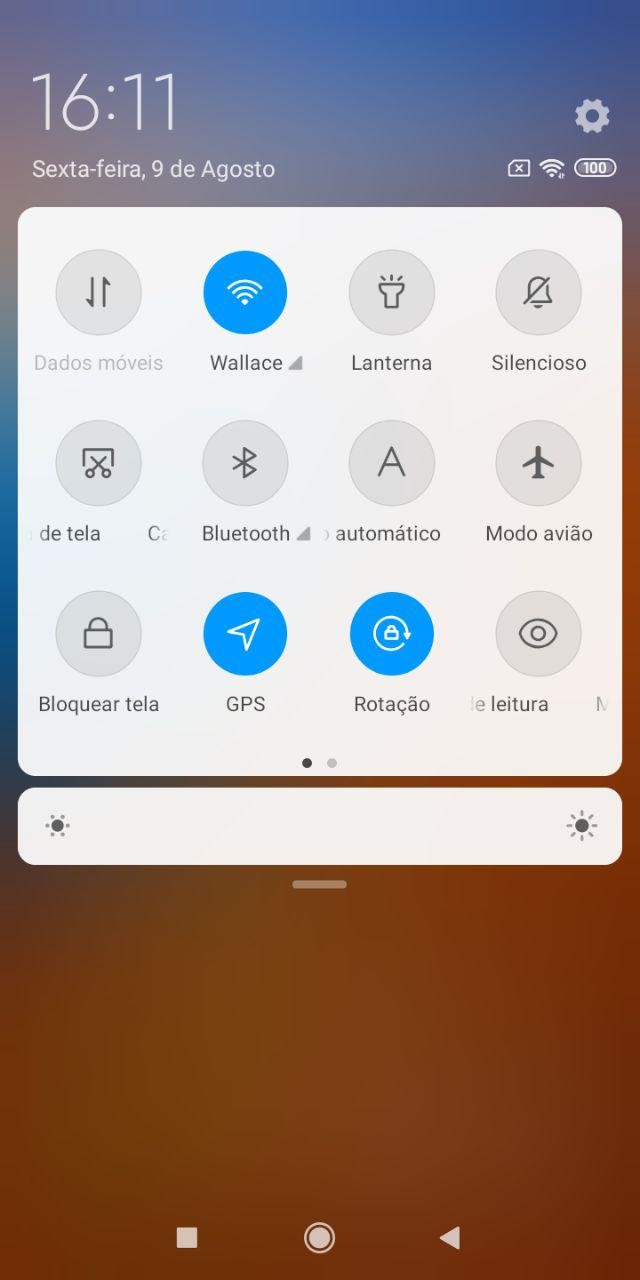640x1280 pixels.
Task: Turn on Bluetooth
Action: 245,463
